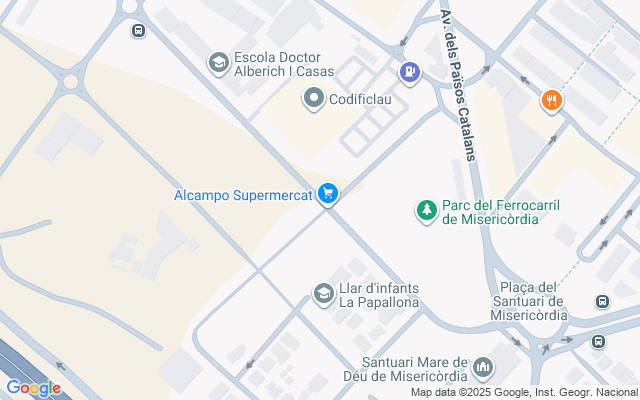Open Alcampo Supermercat place marker

pos(327,194)
